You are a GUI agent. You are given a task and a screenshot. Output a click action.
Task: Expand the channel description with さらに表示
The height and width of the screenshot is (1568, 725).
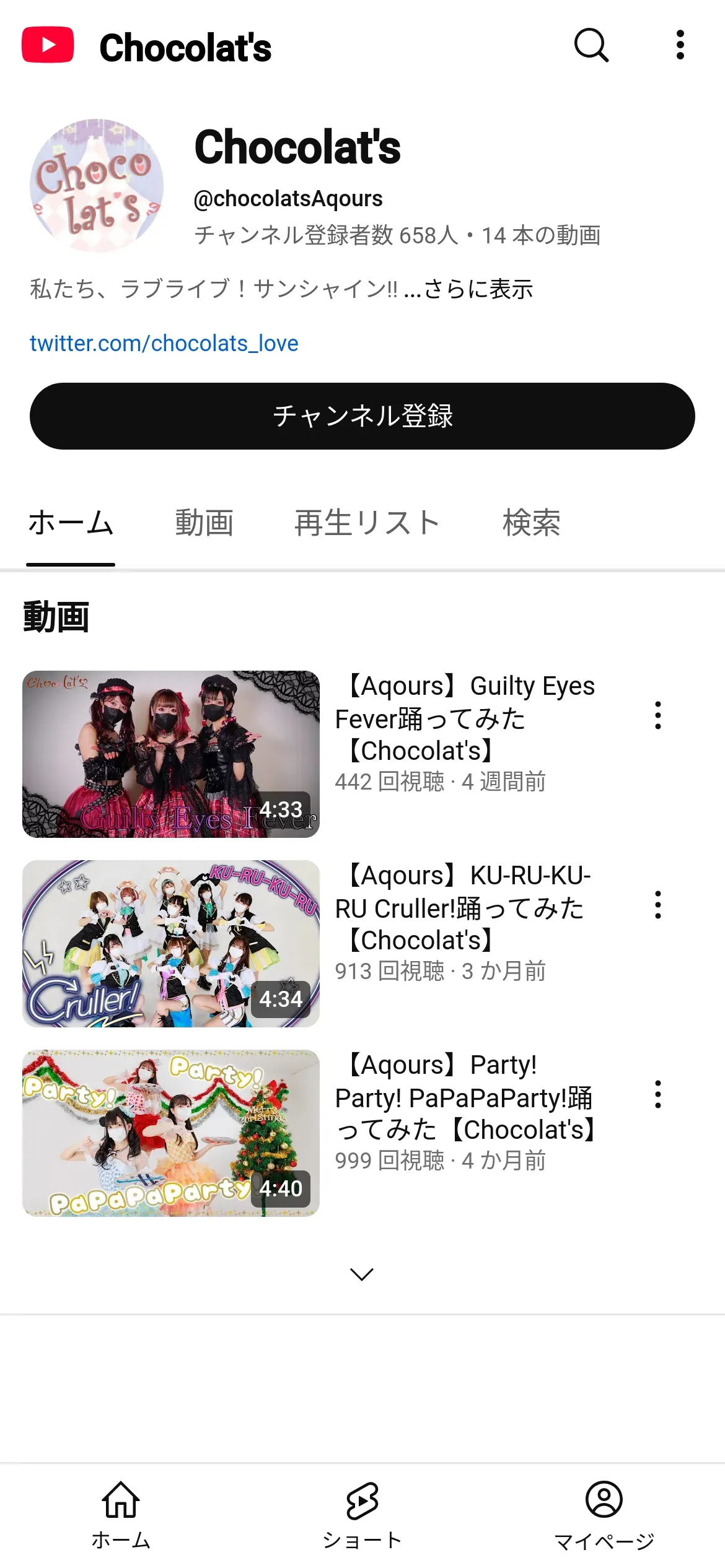[x=478, y=289]
